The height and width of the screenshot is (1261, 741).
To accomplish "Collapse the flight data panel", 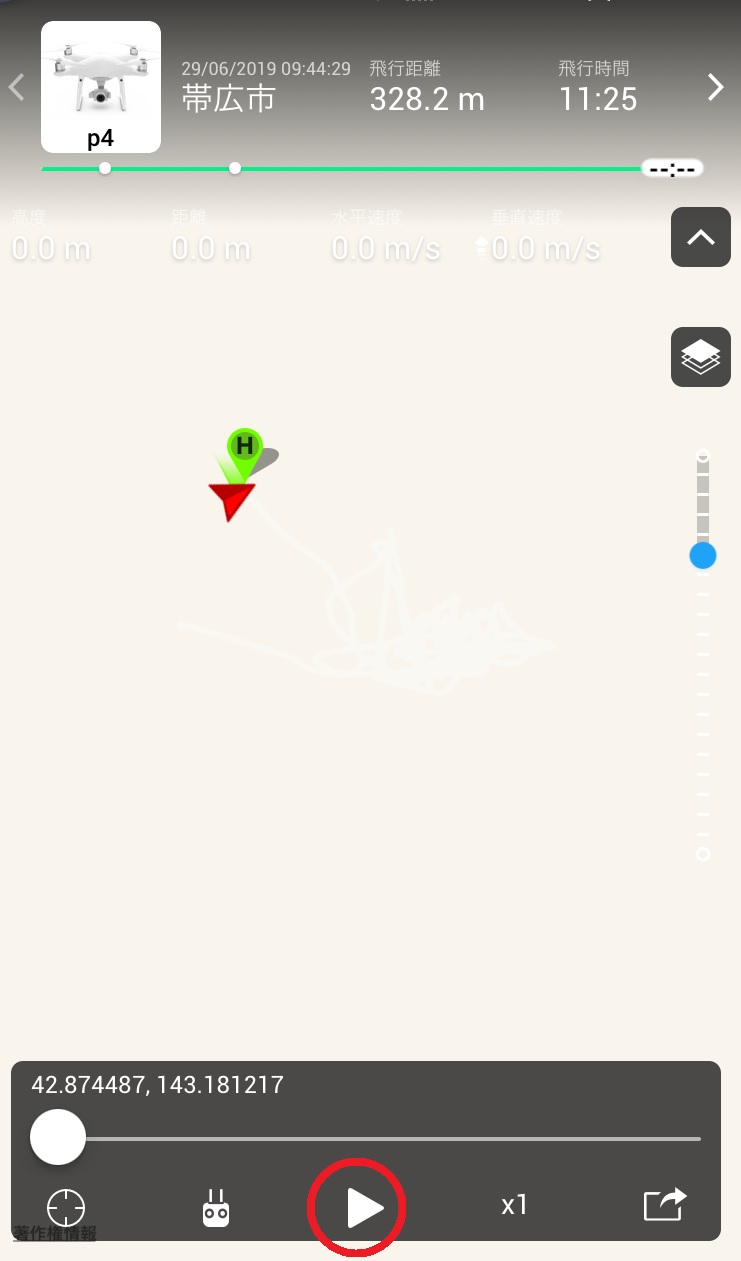I will (700, 237).
